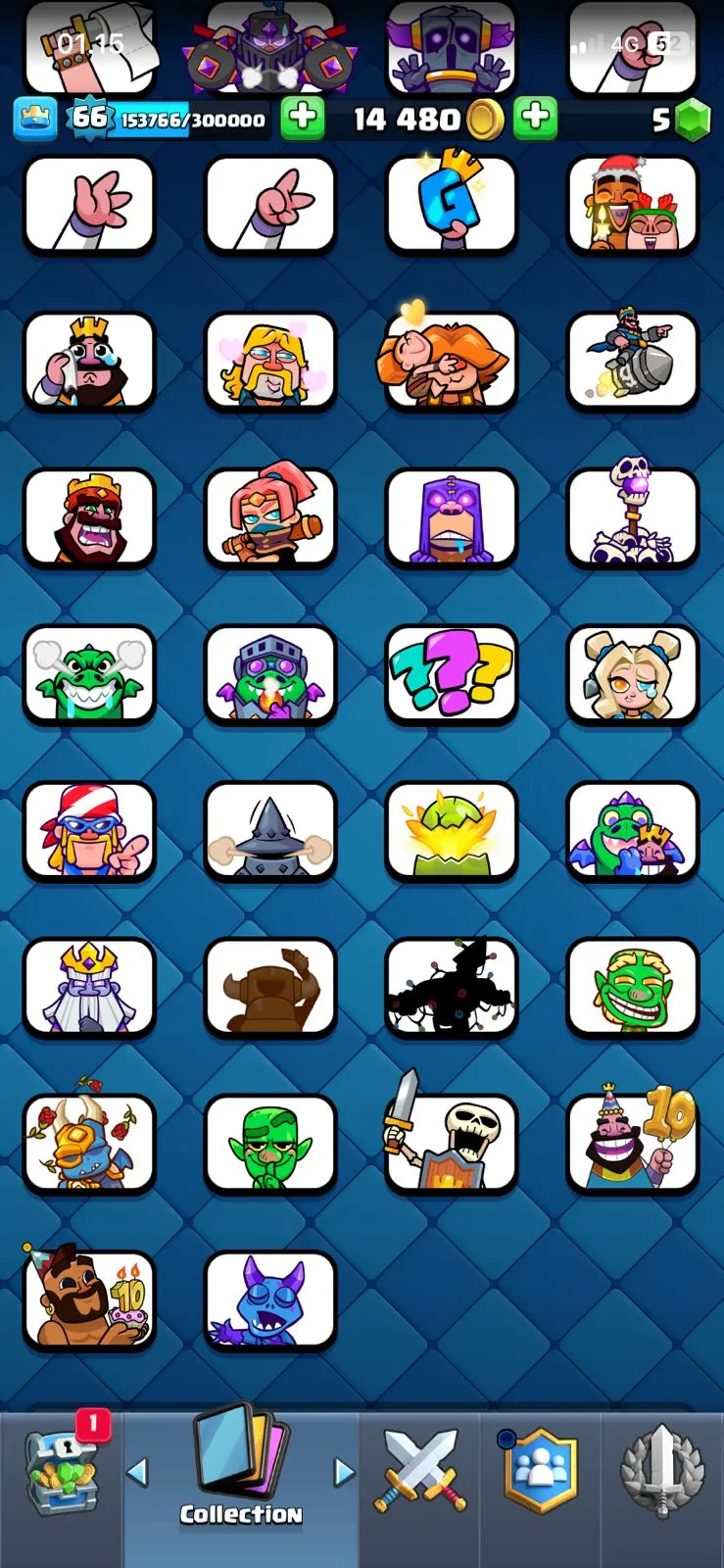
Task: Go to the next Collection page arrow
Action: [344, 1471]
